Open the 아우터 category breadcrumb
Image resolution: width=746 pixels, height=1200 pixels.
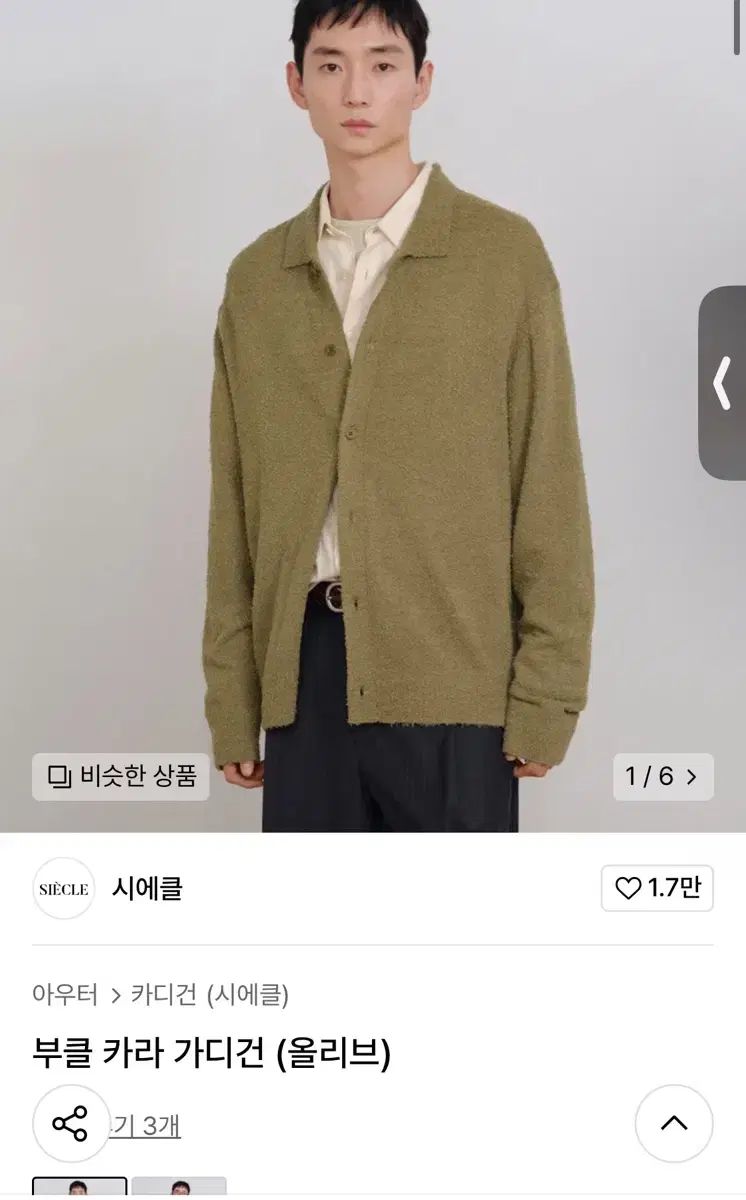point(65,995)
